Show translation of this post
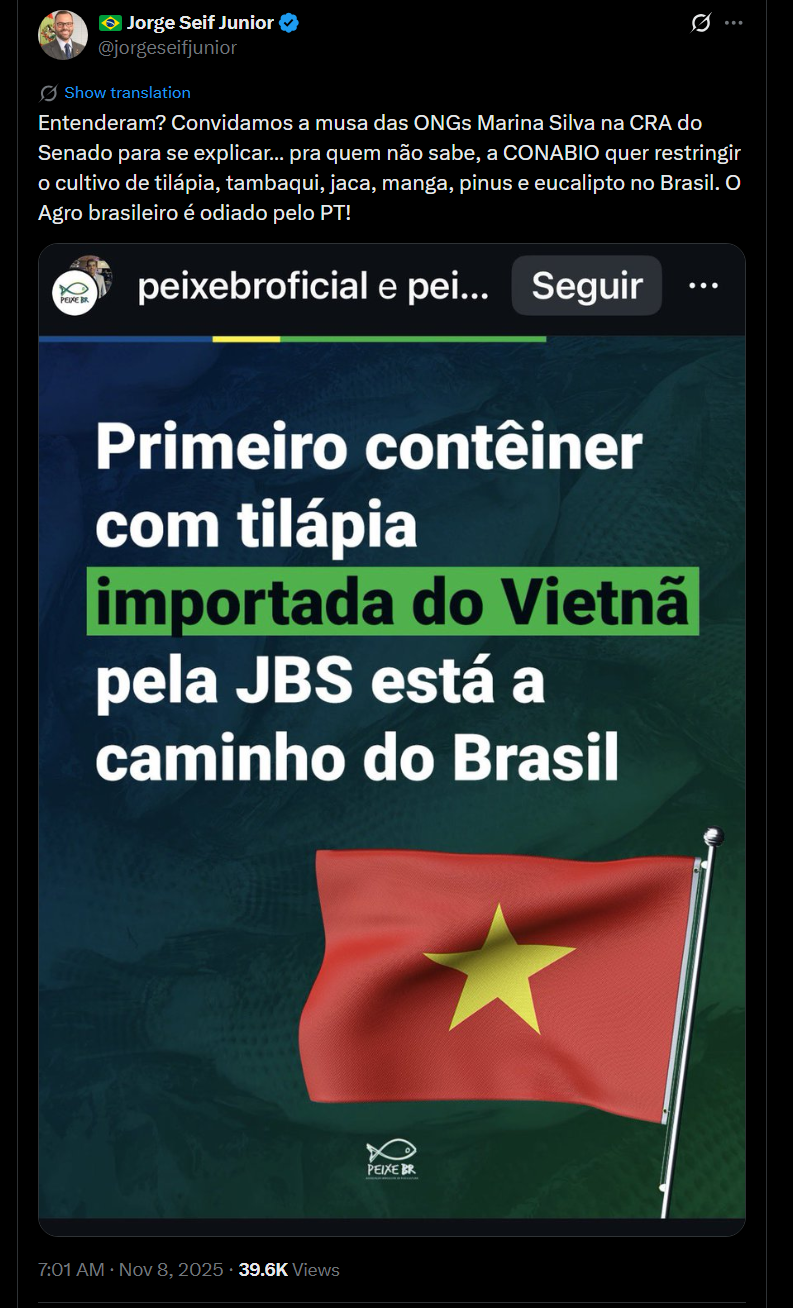The width and height of the screenshot is (793, 1308). [127, 93]
